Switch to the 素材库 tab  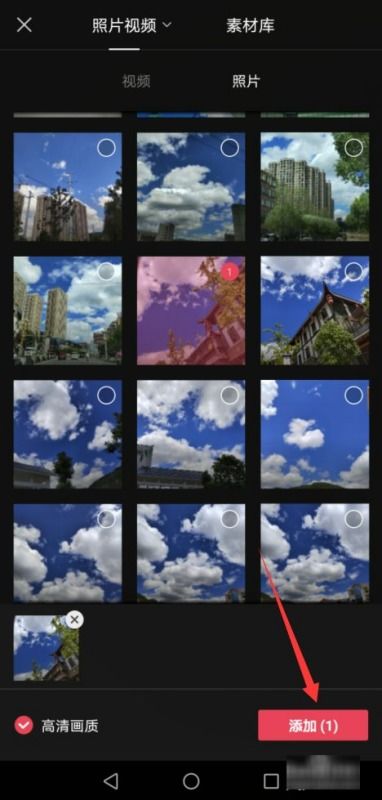tap(250, 26)
